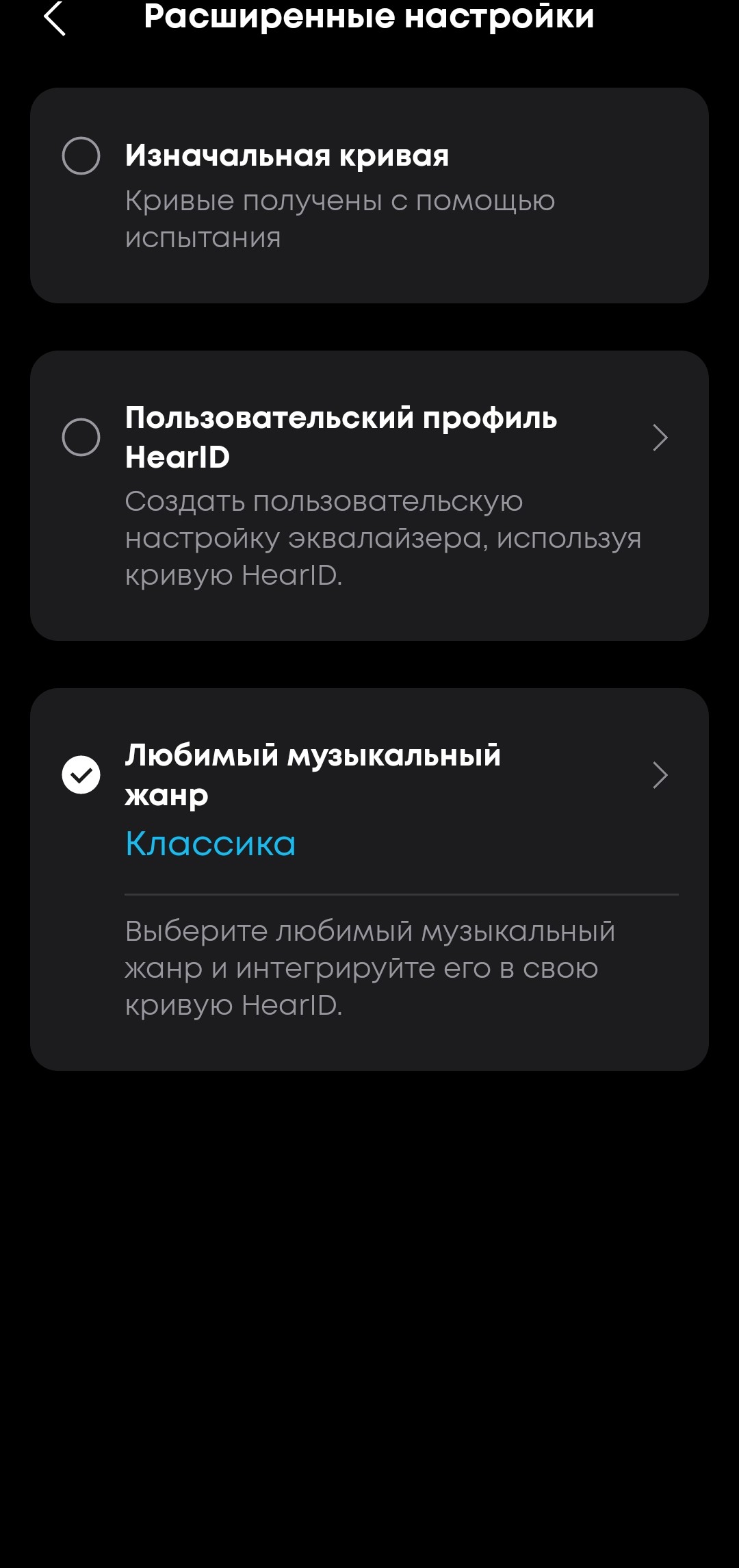Select the Изначальная кривая radio button
The image size is (739, 1568).
[81, 156]
